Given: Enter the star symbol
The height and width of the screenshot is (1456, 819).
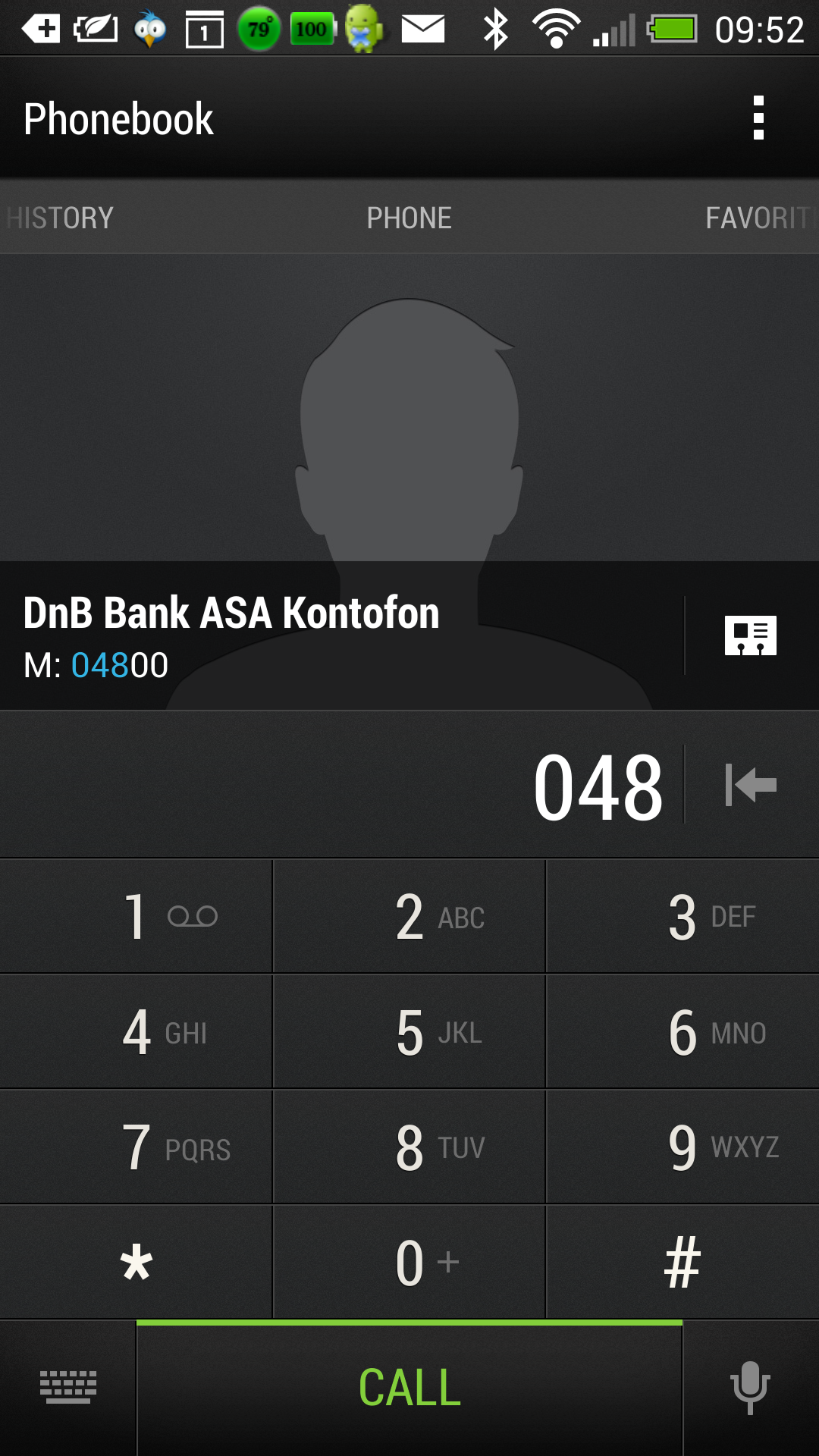Looking at the screenshot, I should (136, 1263).
